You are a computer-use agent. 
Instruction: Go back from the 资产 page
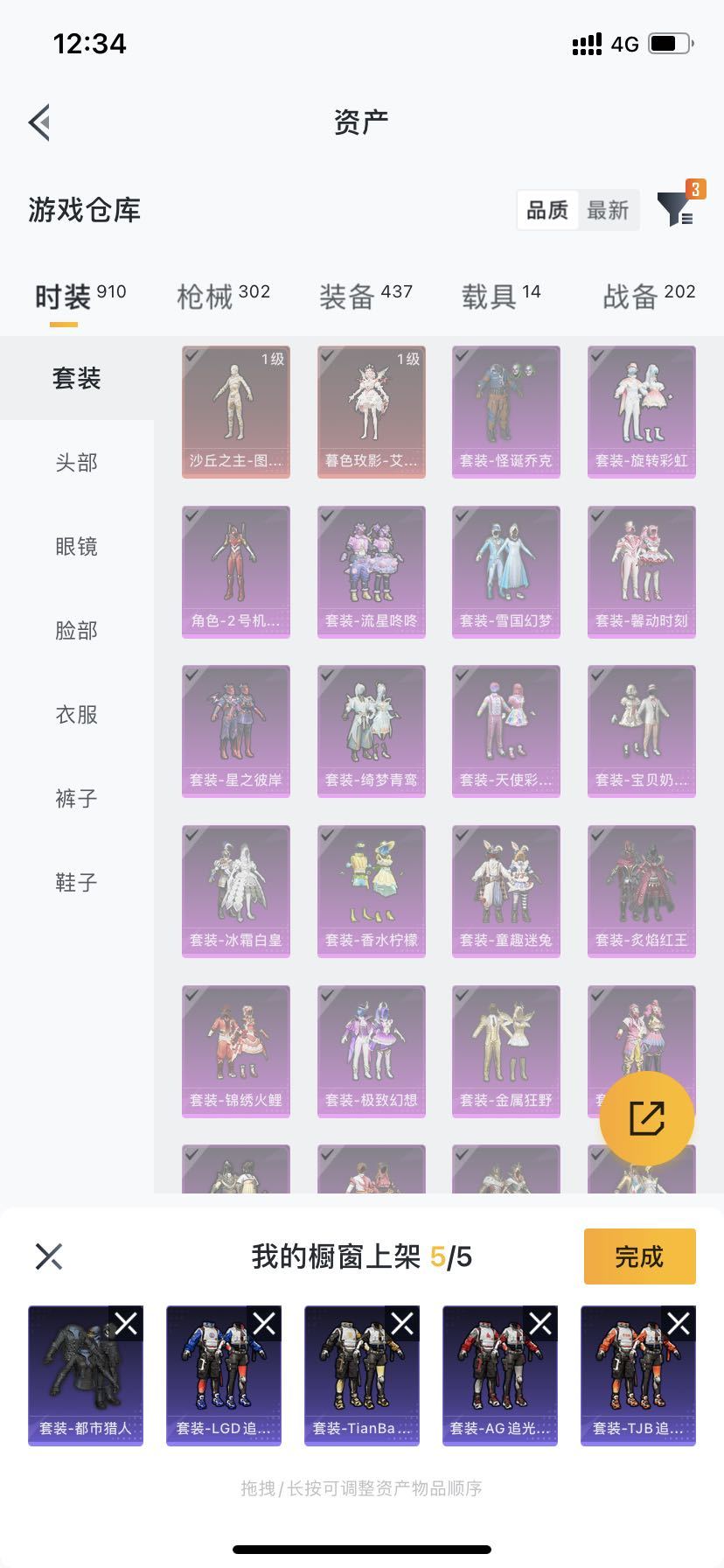point(39,122)
